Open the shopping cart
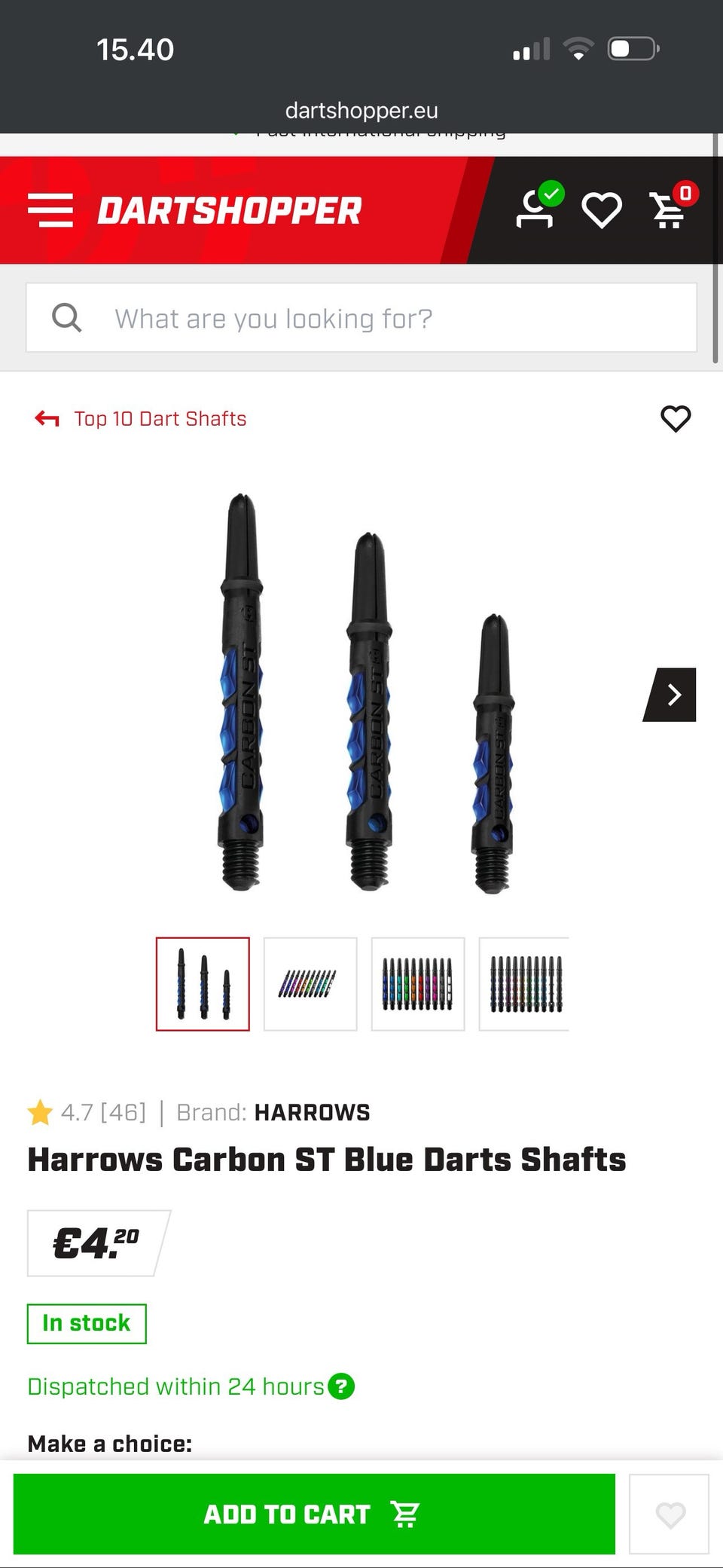The image size is (723, 1568). pyautogui.click(x=670, y=210)
